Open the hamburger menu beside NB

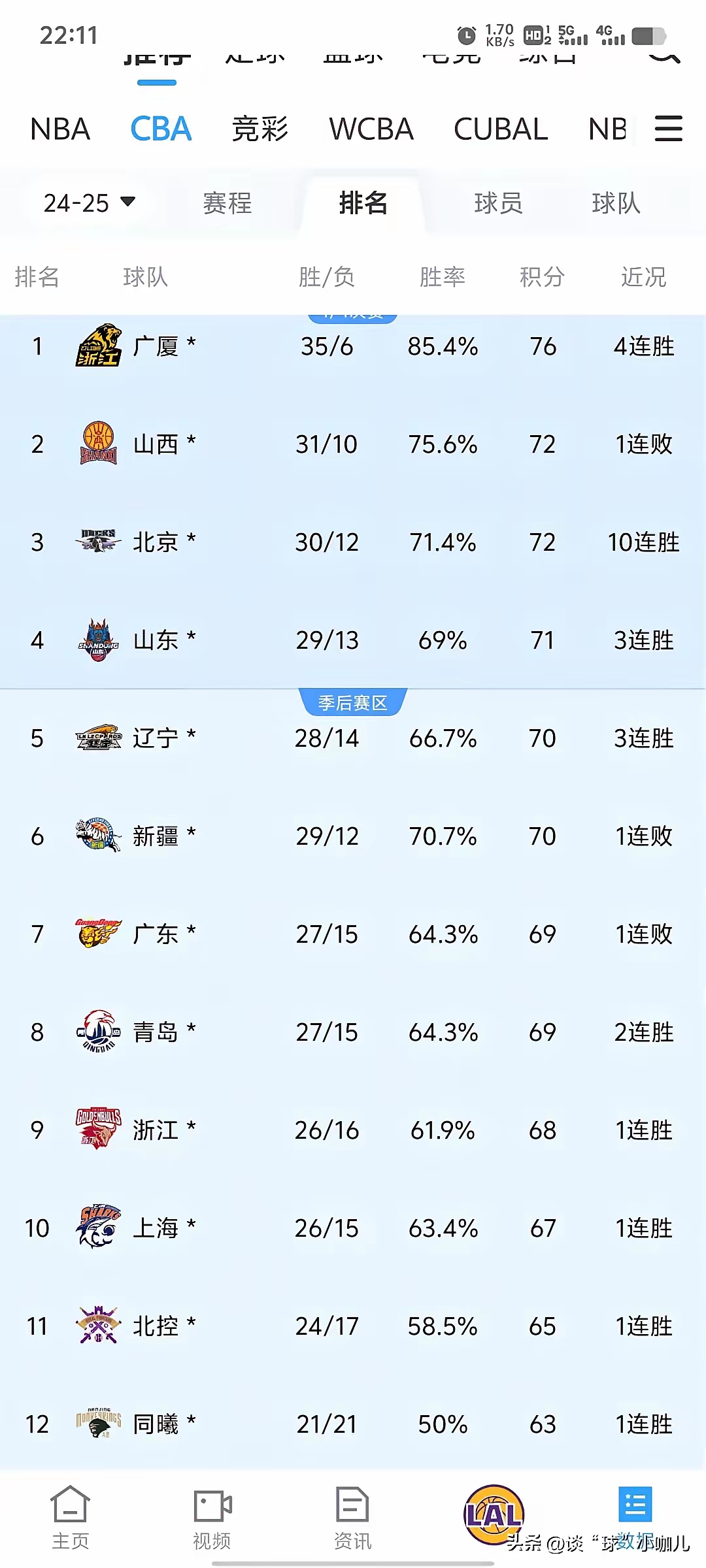tap(668, 129)
